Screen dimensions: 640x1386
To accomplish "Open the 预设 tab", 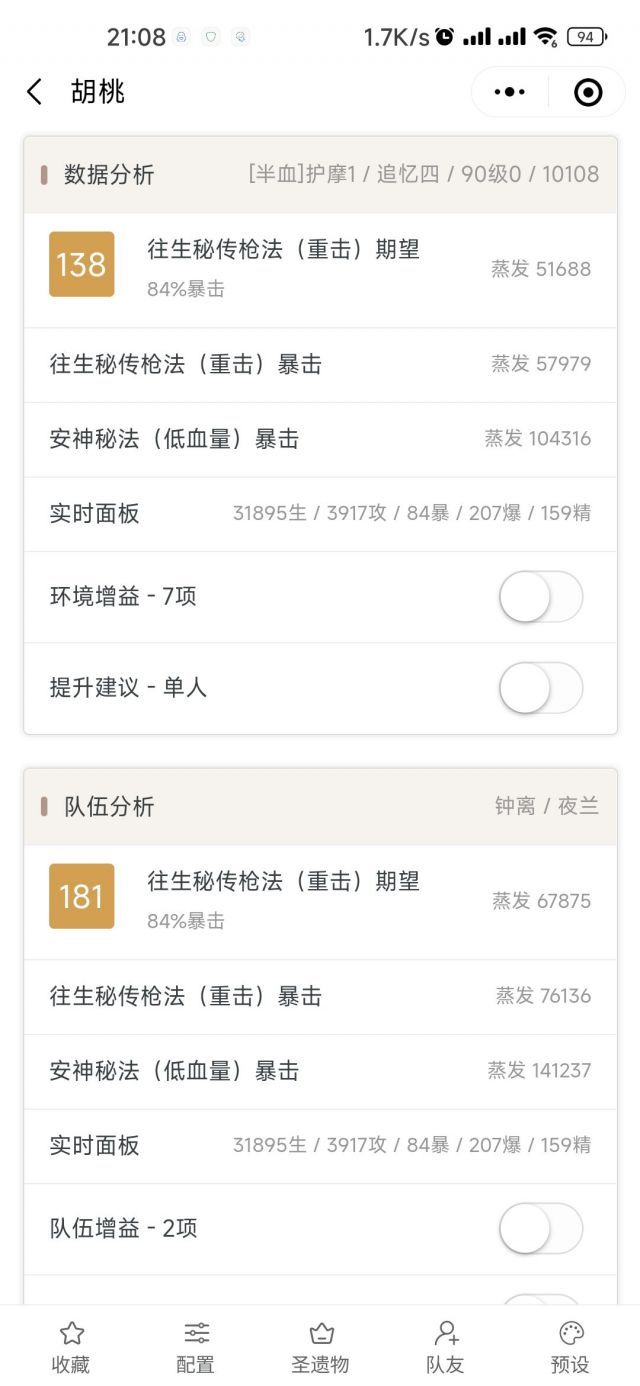I will pyautogui.click(x=570, y=1346).
